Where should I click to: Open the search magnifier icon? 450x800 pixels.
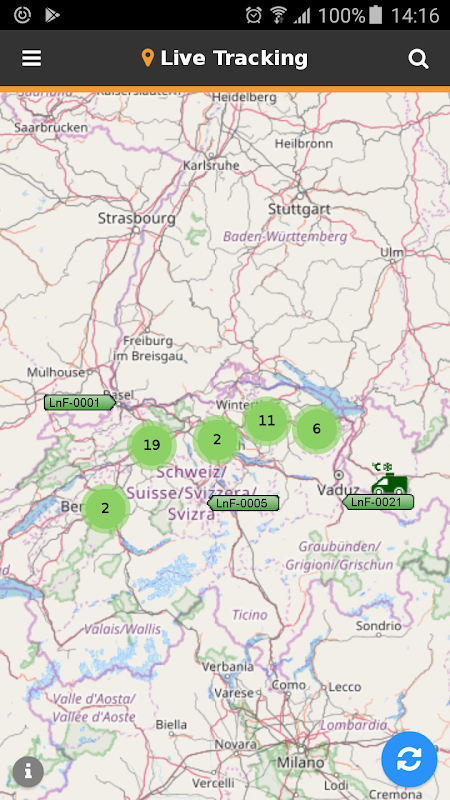point(418,59)
